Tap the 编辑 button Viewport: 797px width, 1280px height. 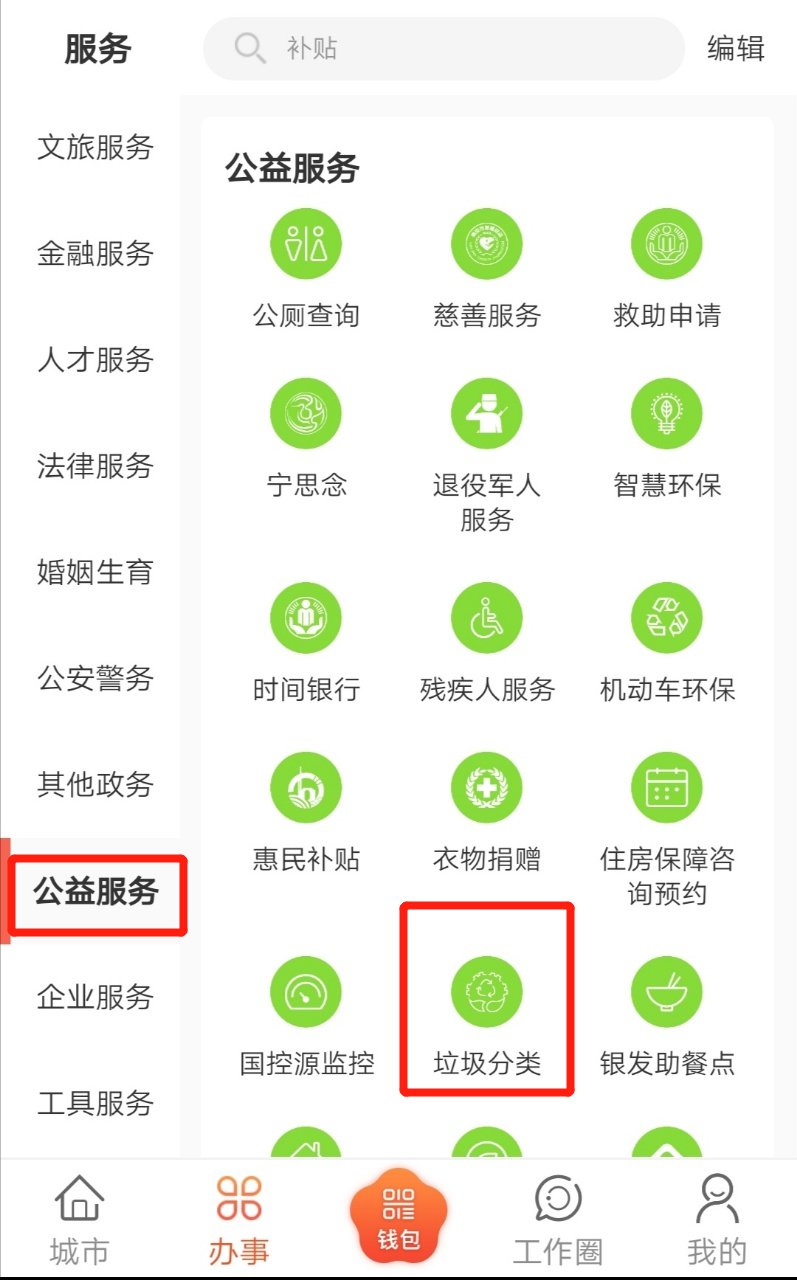[x=735, y=48]
